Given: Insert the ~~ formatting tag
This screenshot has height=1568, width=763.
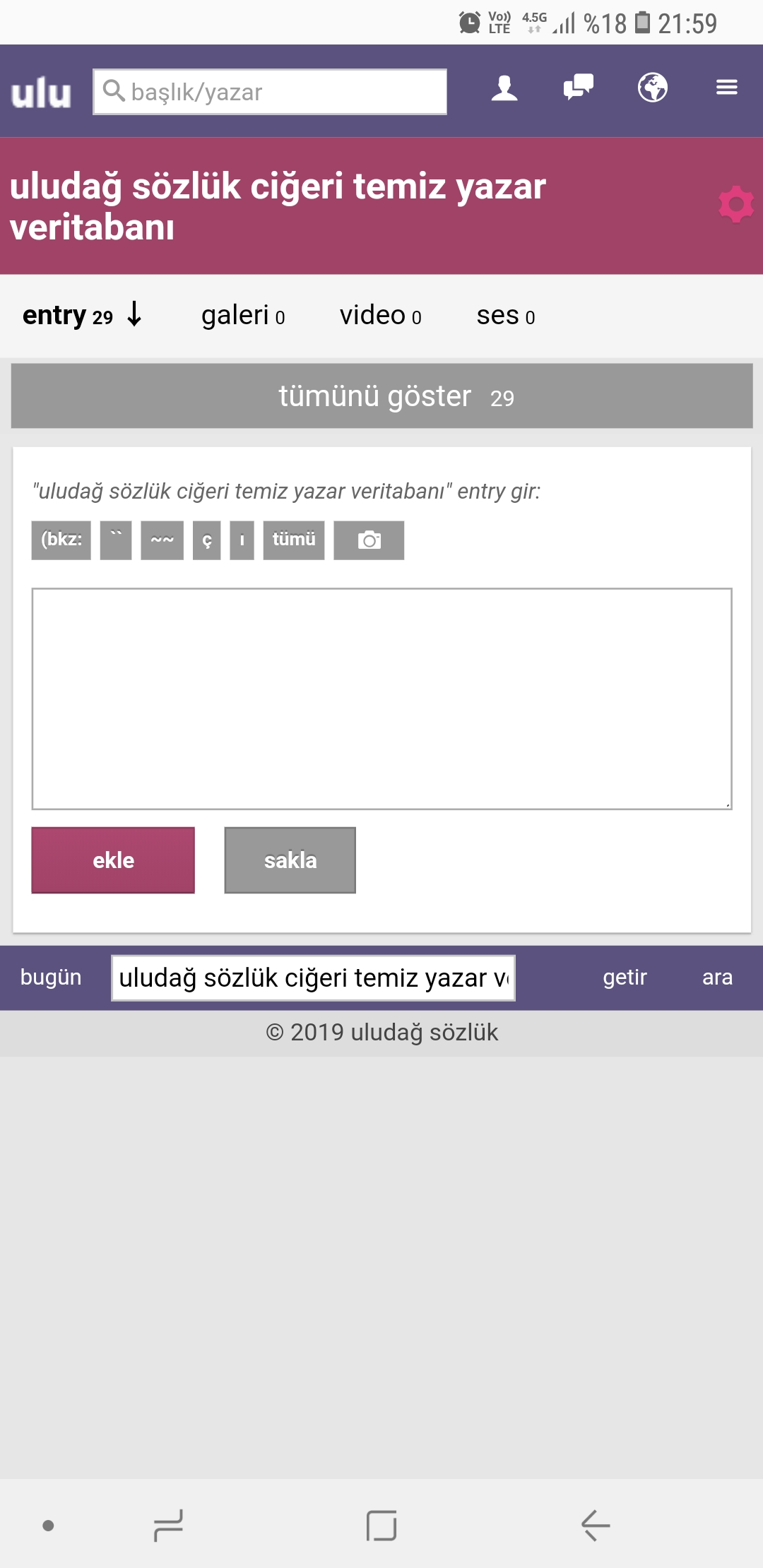Looking at the screenshot, I should point(162,540).
